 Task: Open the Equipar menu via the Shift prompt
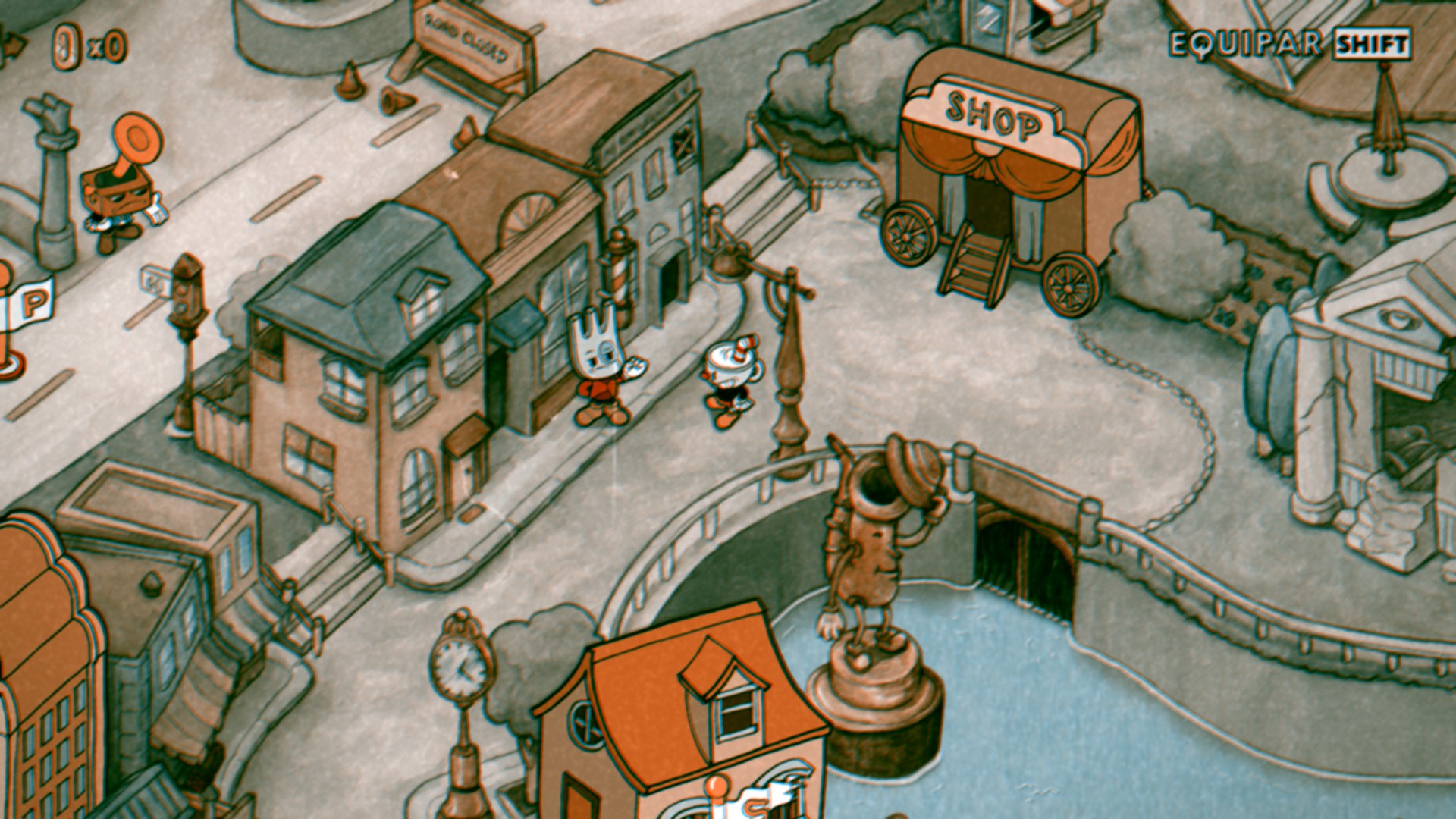(1373, 44)
